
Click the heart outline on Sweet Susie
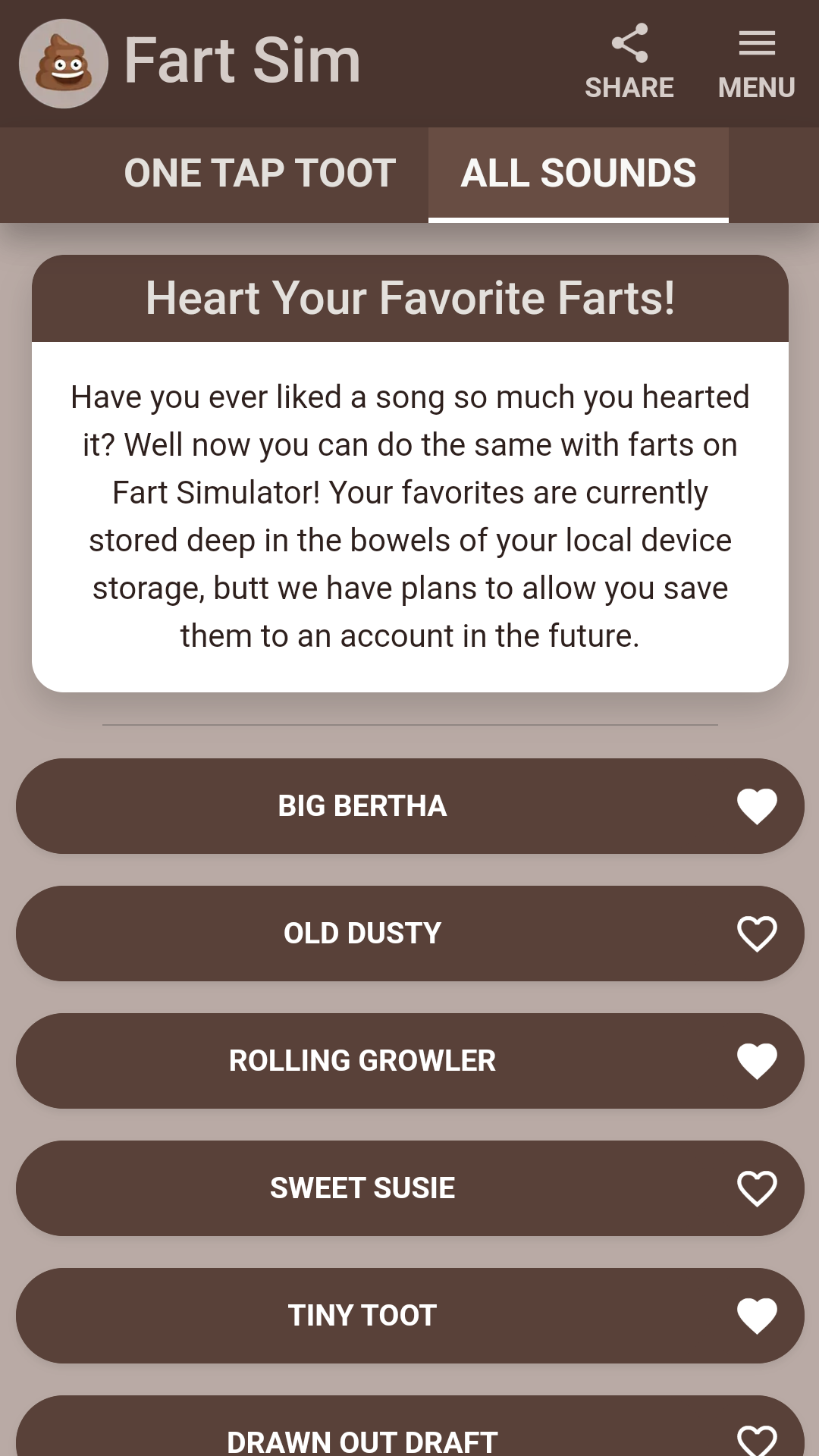pos(757,1188)
